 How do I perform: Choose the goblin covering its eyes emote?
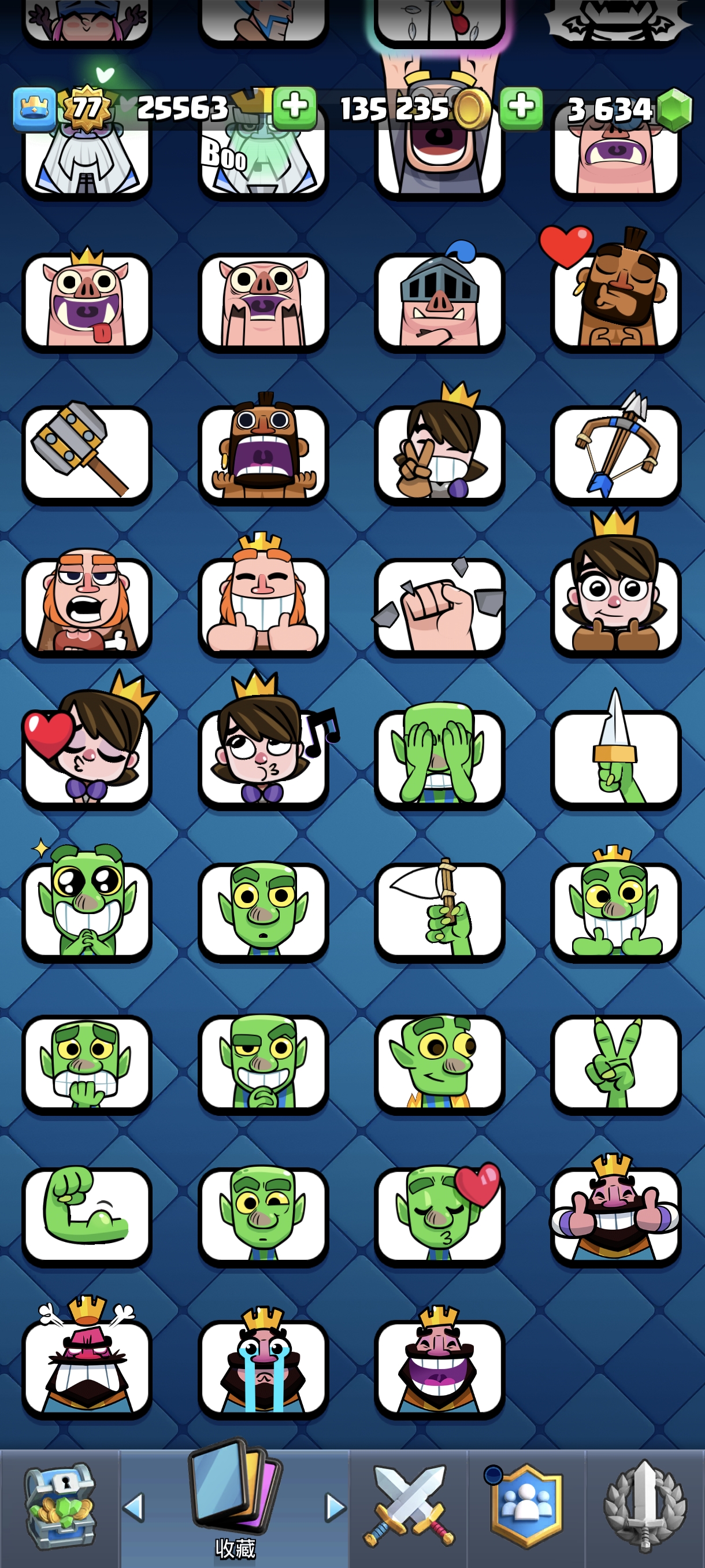point(439,759)
